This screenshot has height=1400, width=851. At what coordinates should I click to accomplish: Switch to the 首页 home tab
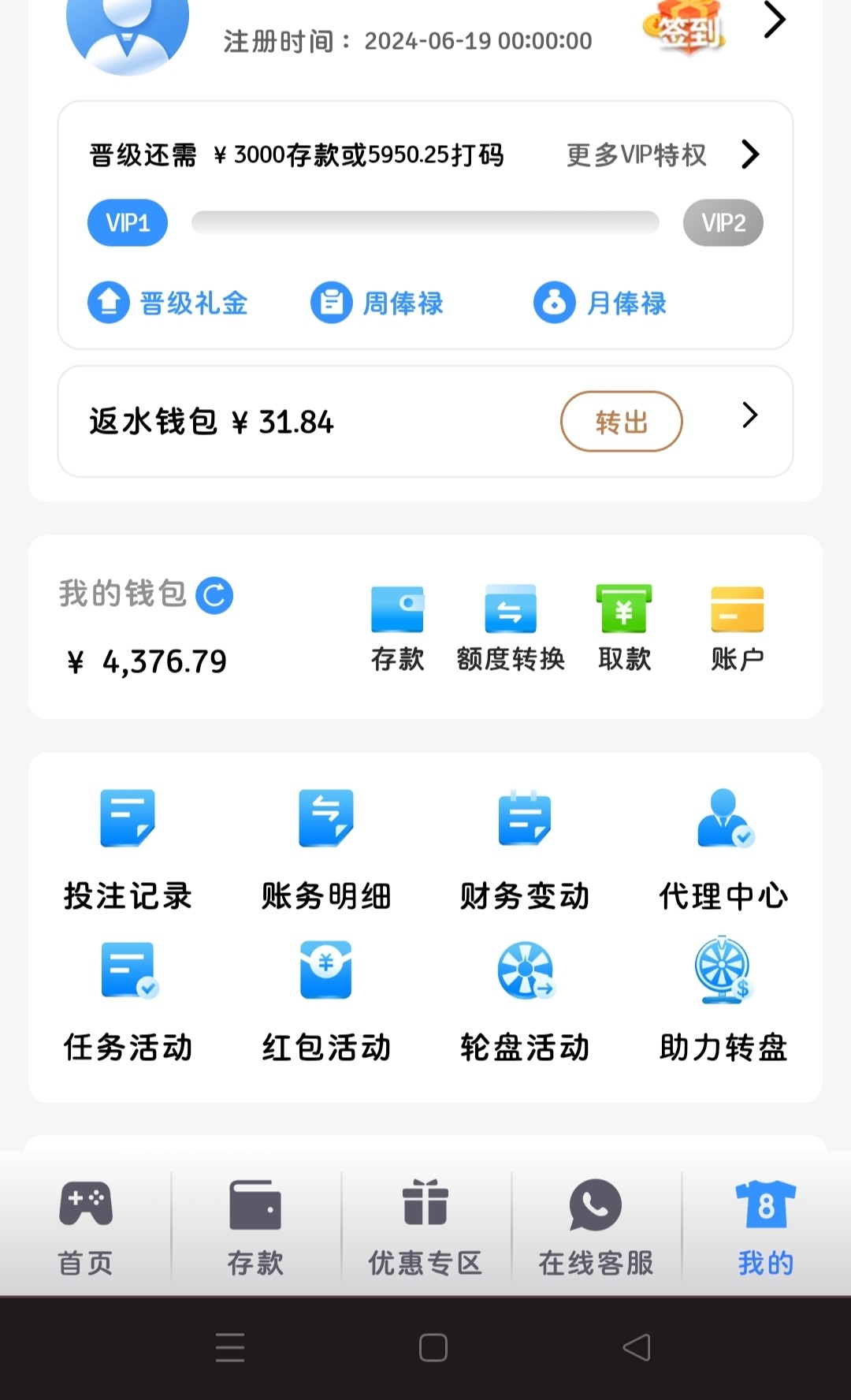85,1226
